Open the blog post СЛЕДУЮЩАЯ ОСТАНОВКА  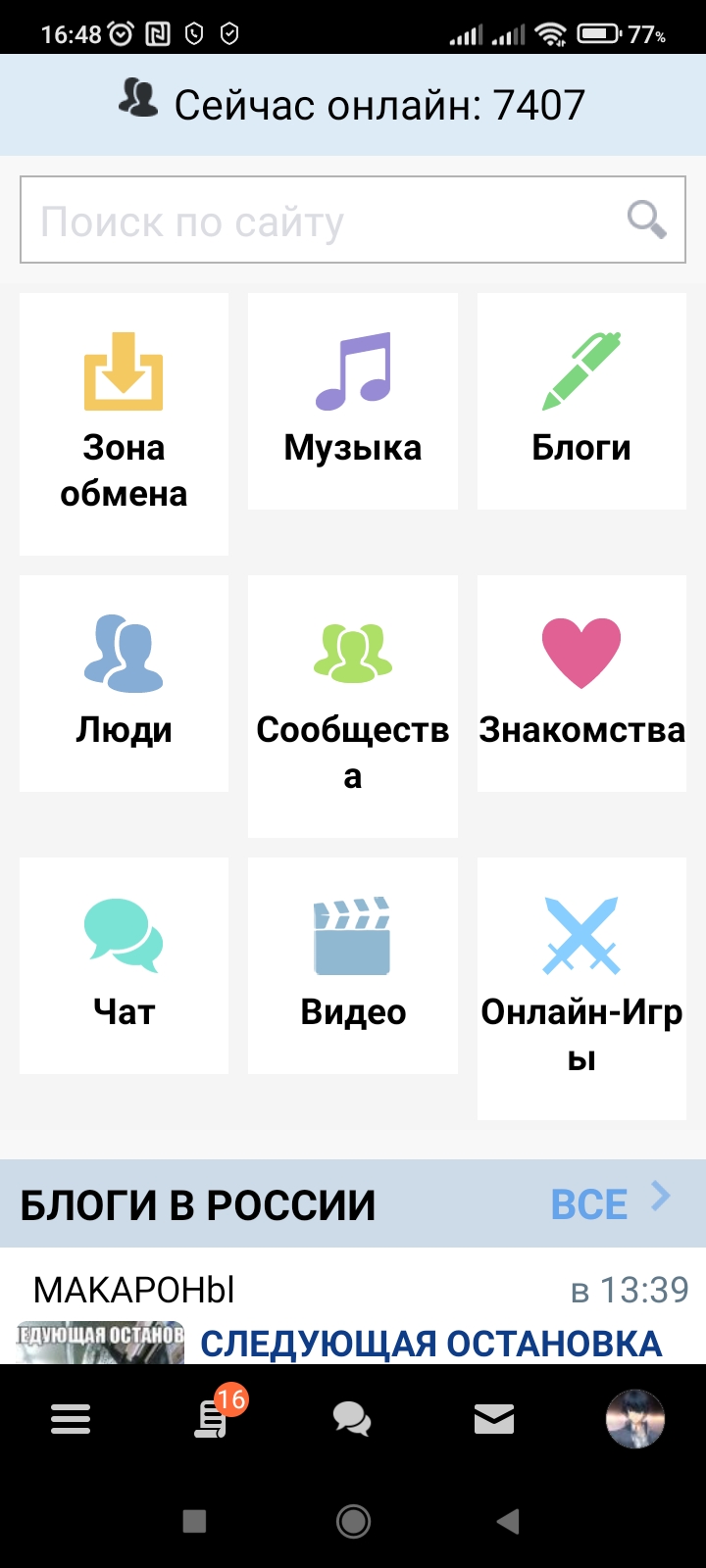(x=431, y=1344)
